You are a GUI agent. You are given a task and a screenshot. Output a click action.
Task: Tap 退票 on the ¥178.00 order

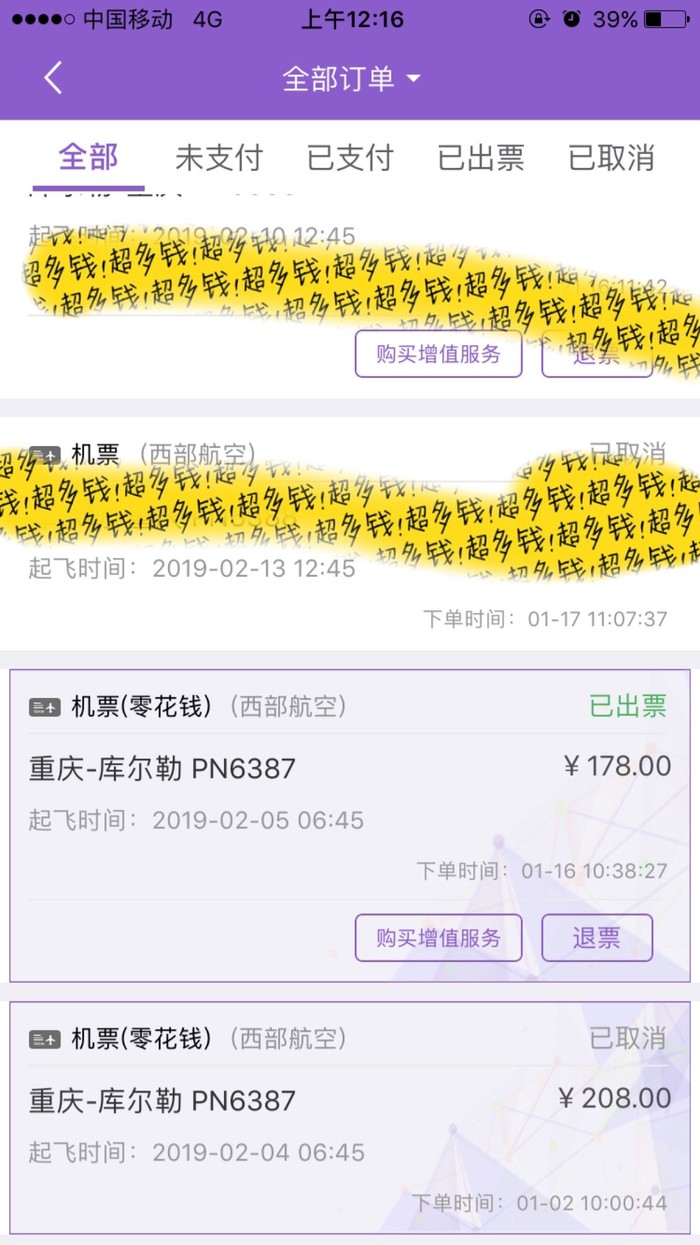coord(597,938)
